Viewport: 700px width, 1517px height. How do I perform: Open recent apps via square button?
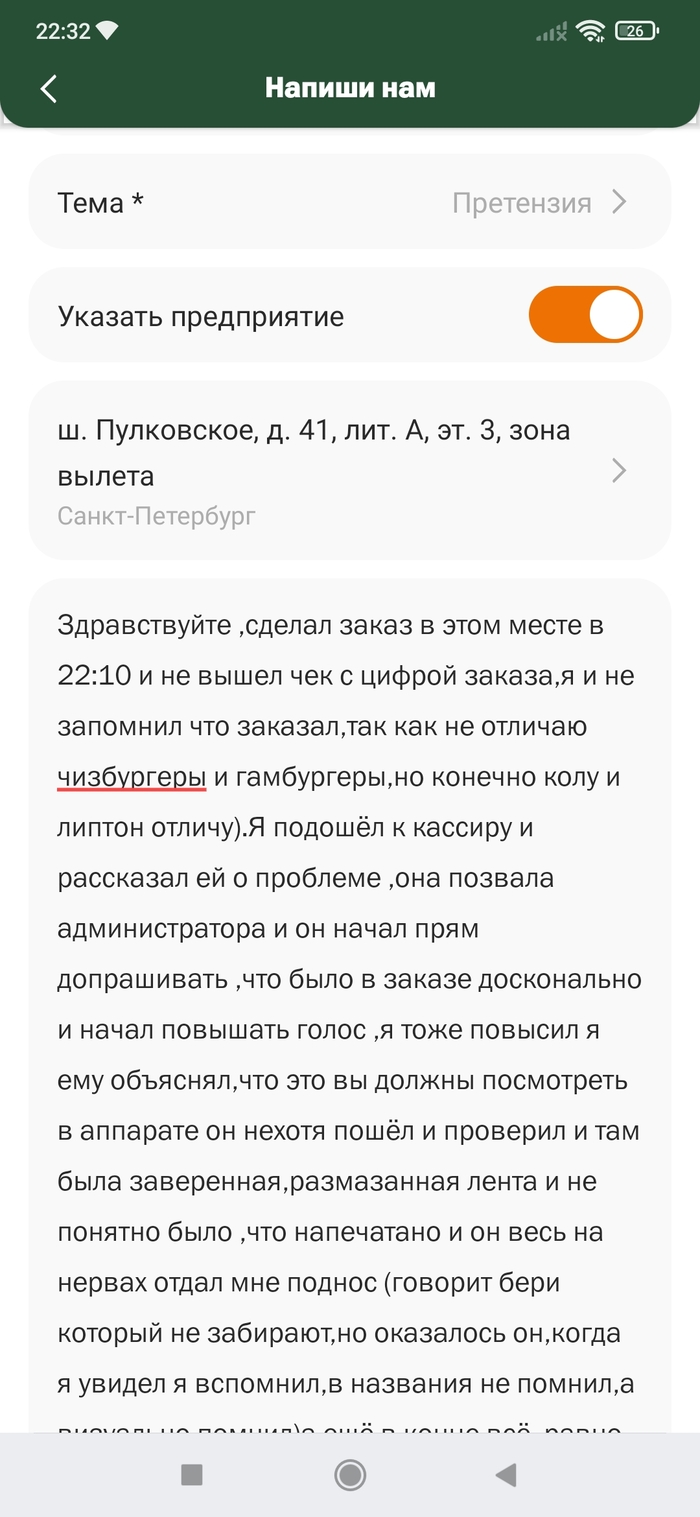(192, 1474)
